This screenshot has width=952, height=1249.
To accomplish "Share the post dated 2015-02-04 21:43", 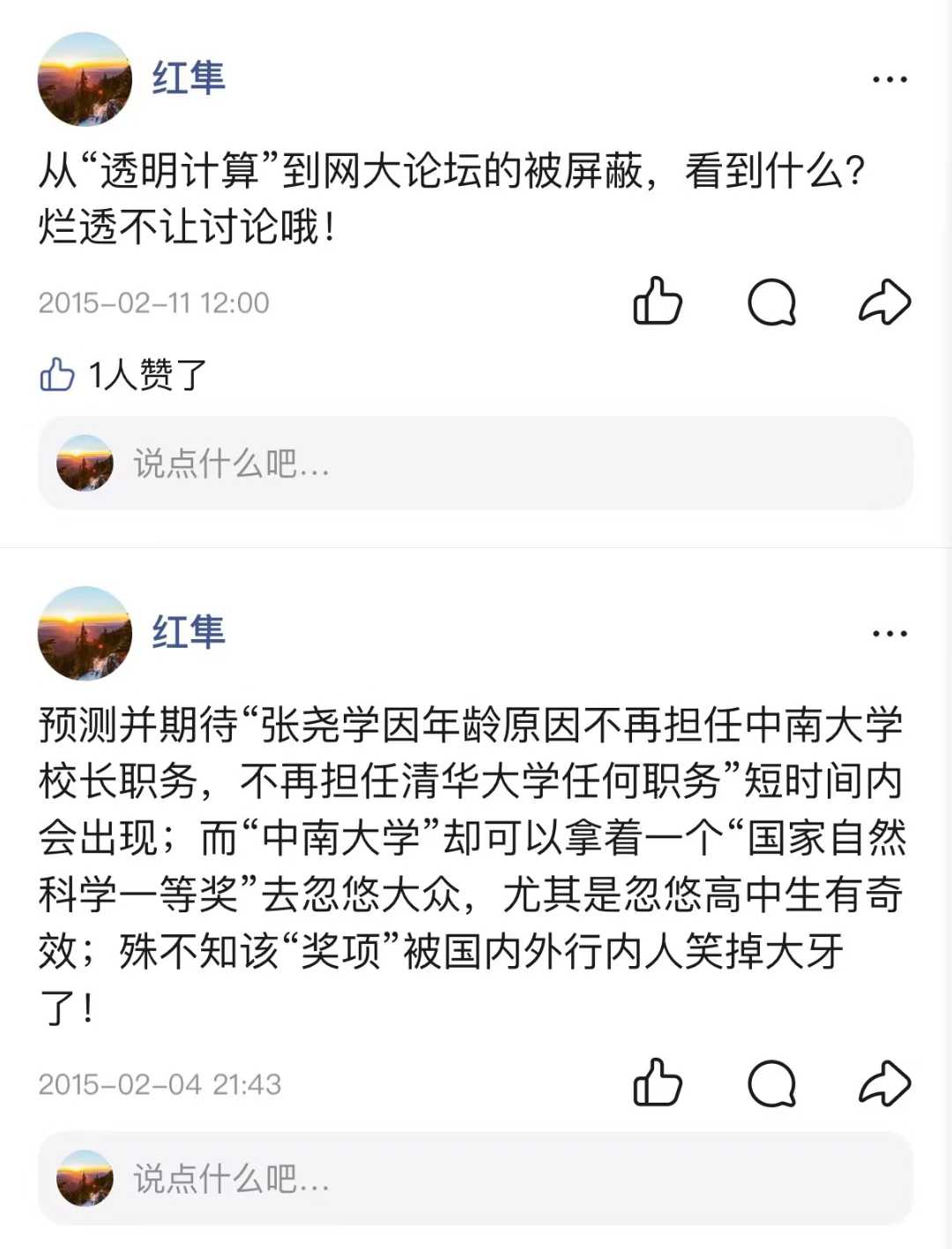I will pos(884,1083).
